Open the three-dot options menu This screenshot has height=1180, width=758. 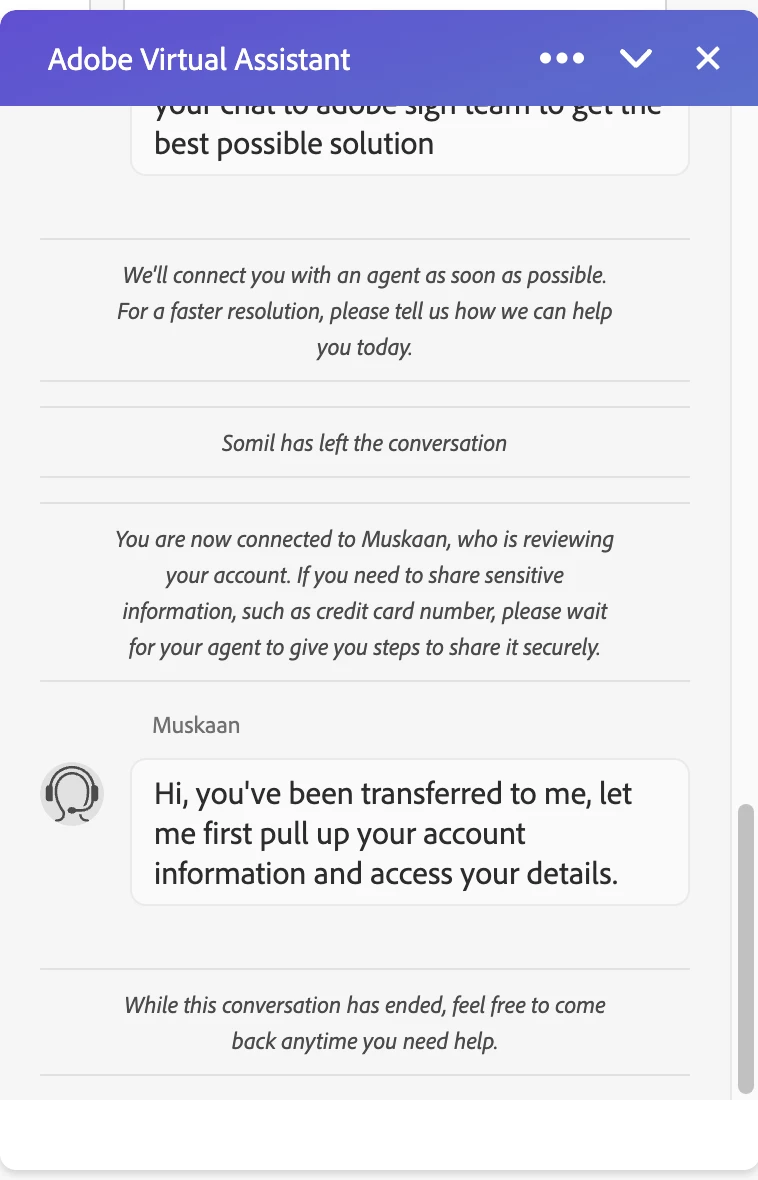562,58
